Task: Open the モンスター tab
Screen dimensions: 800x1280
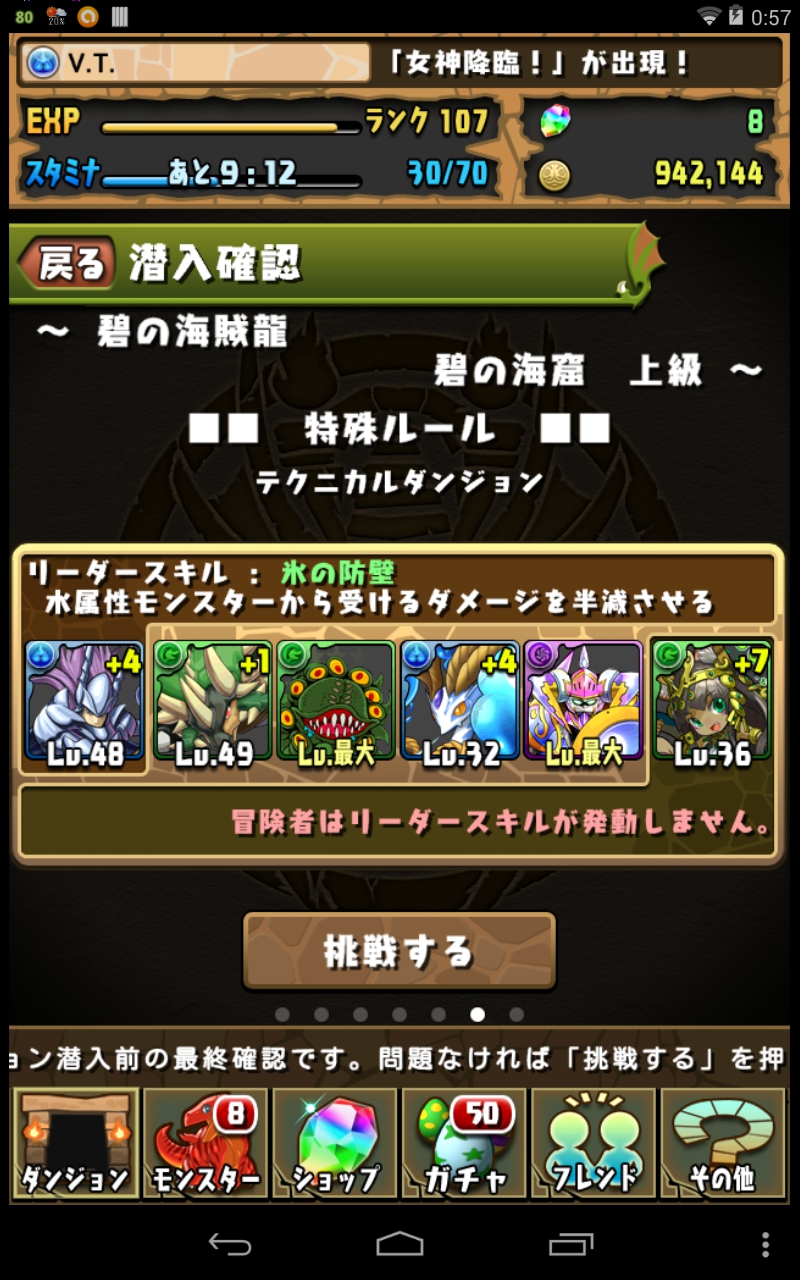Action: [x=205, y=1142]
